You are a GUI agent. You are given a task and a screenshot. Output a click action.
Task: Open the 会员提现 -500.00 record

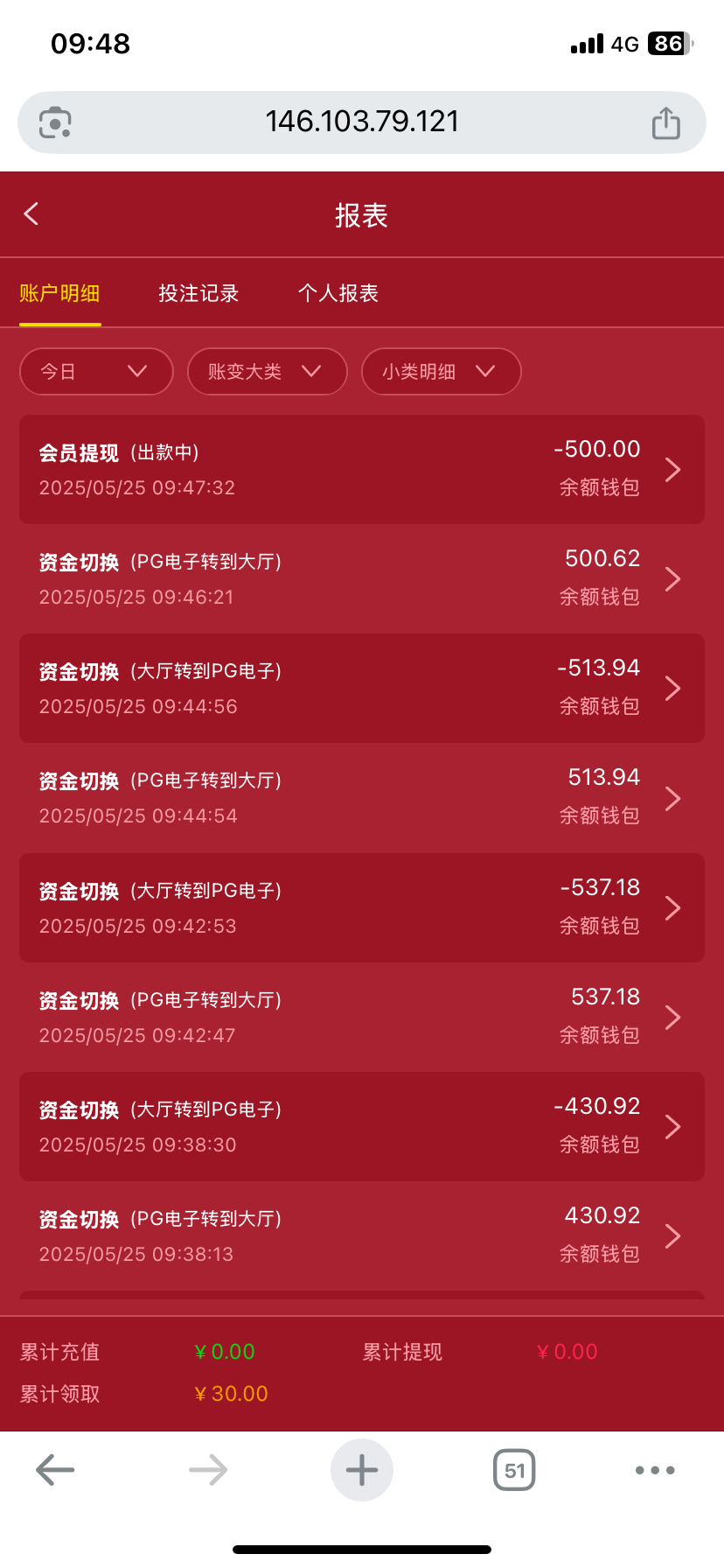coord(362,469)
